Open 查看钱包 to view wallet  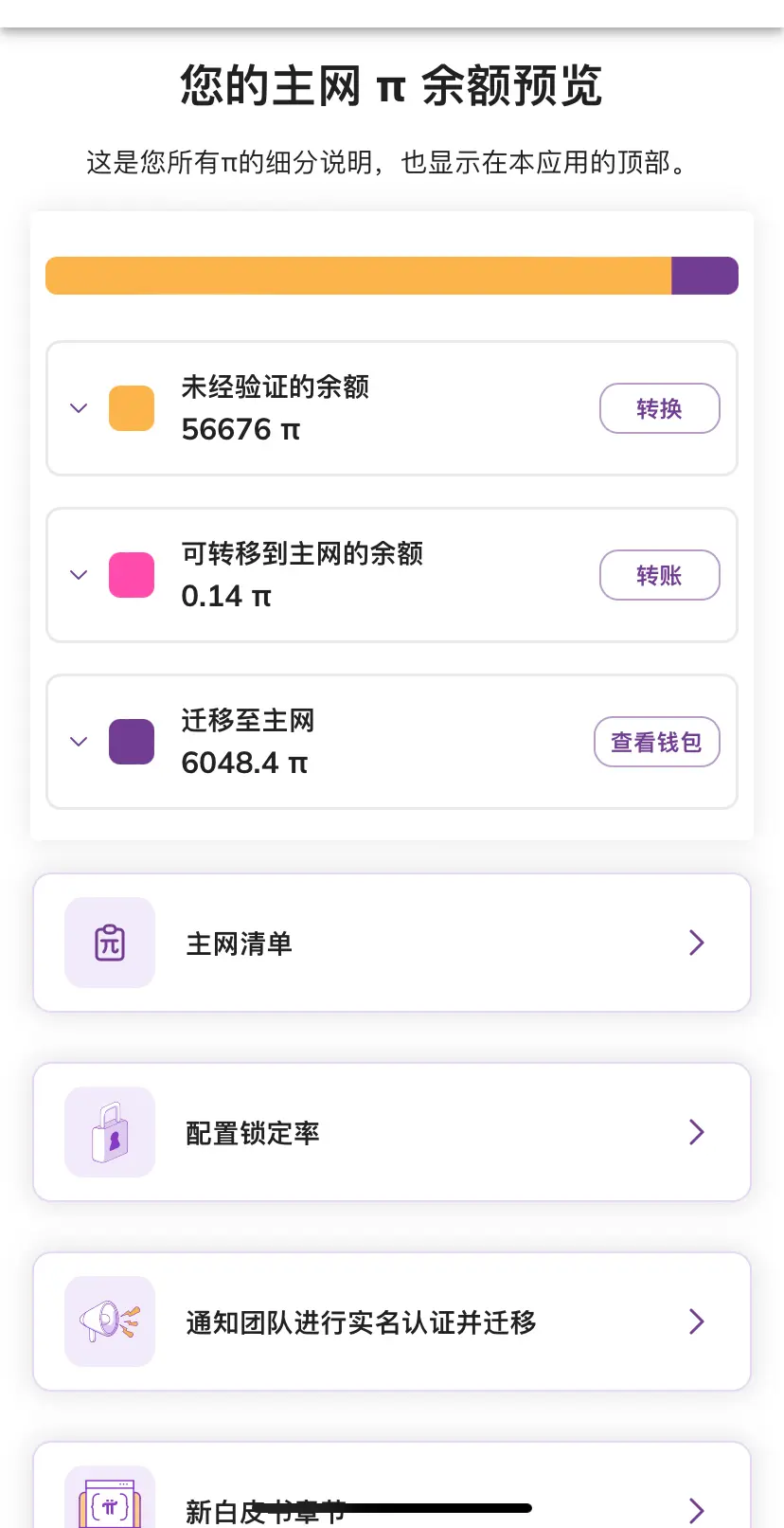coord(656,742)
